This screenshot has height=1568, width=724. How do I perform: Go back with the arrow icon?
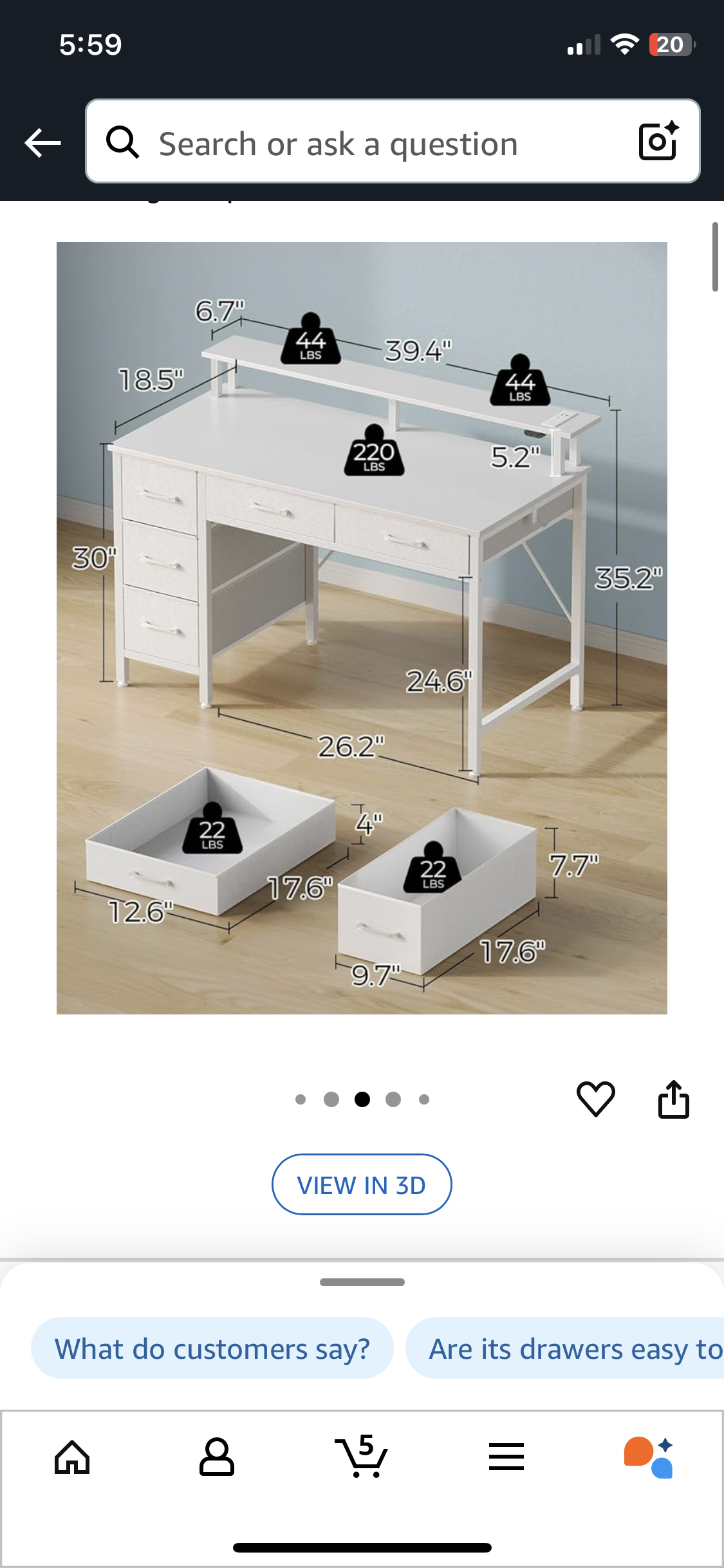click(x=42, y=142)
